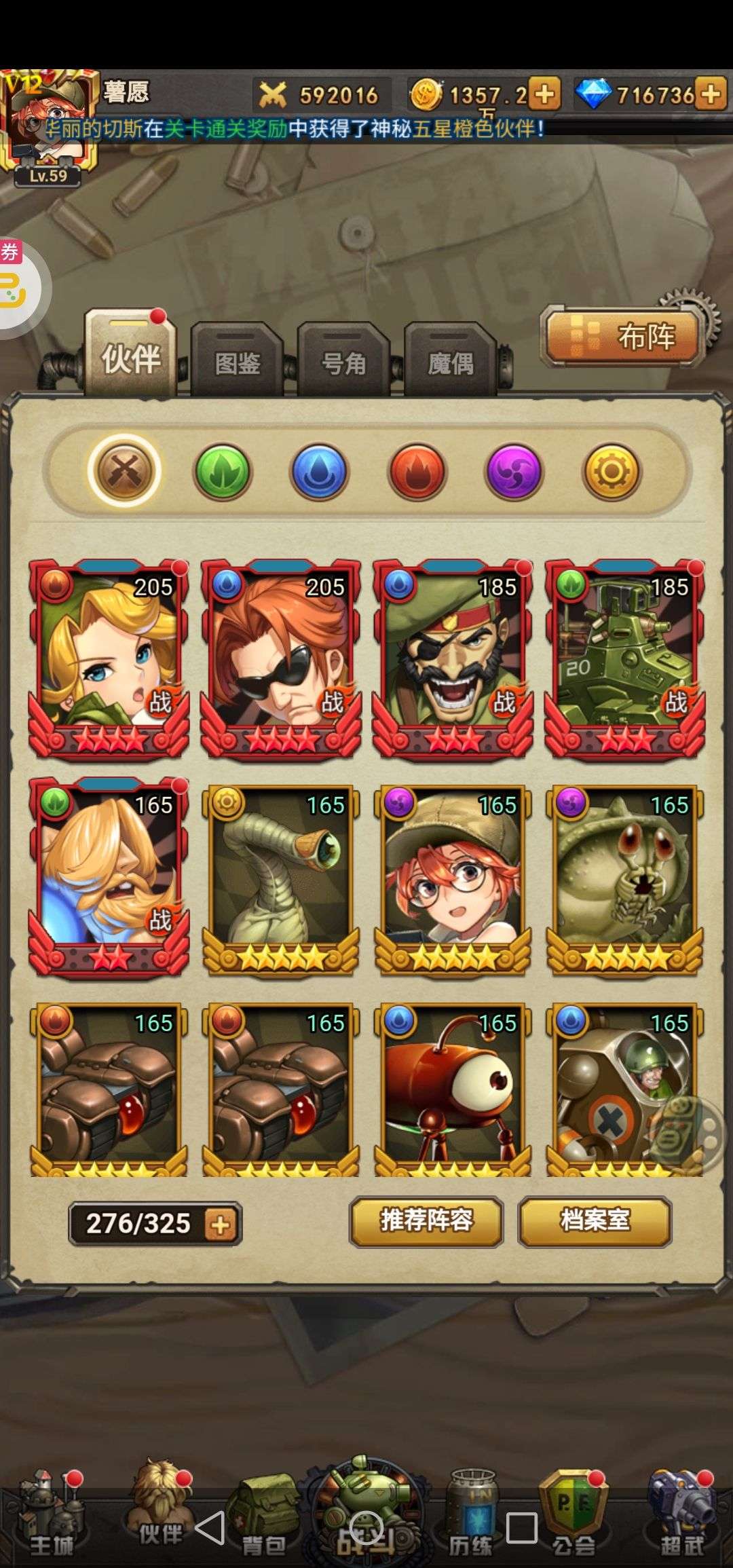733x1568 pixels.
Task: Open 公会 guild in the bottom bar
Action: coord(574,1515)
